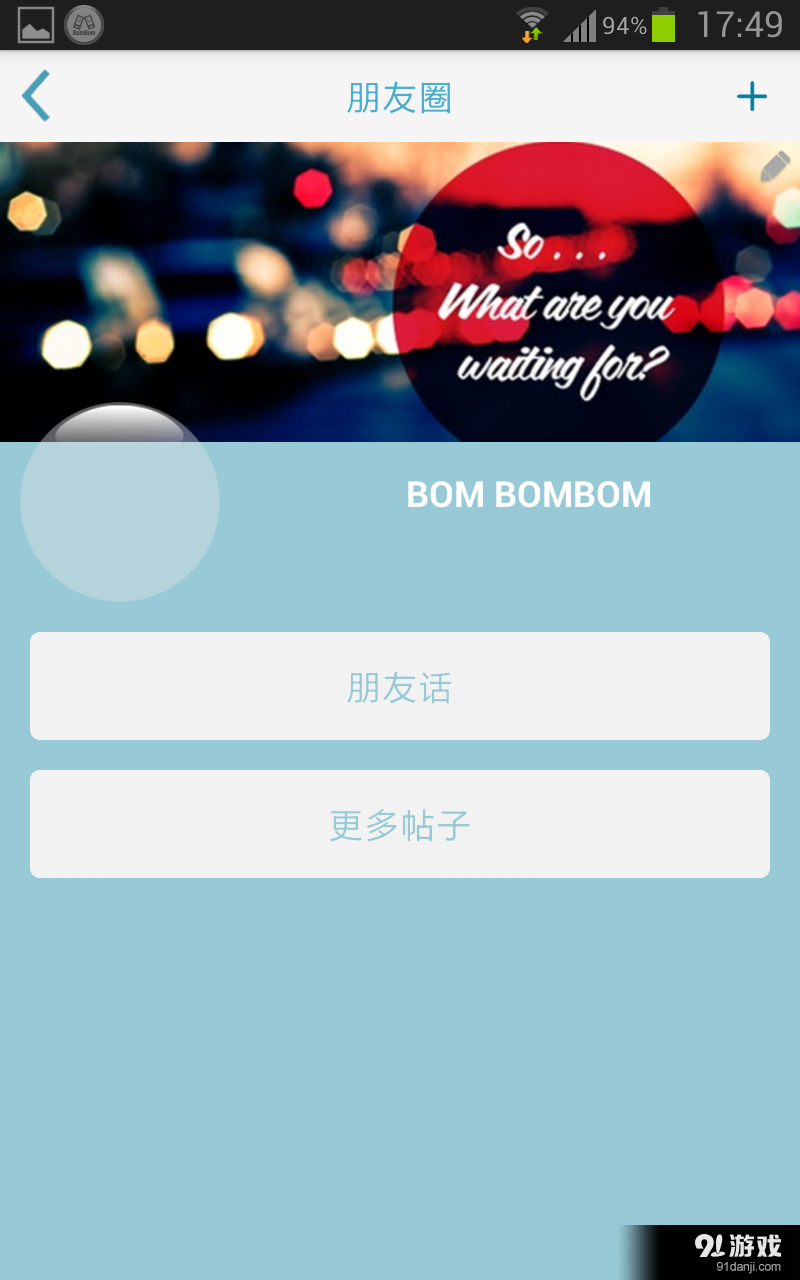Tap the cellular signal strength icon
Viewport: 800px width, 1280px height.
click(x=580, y=25)
